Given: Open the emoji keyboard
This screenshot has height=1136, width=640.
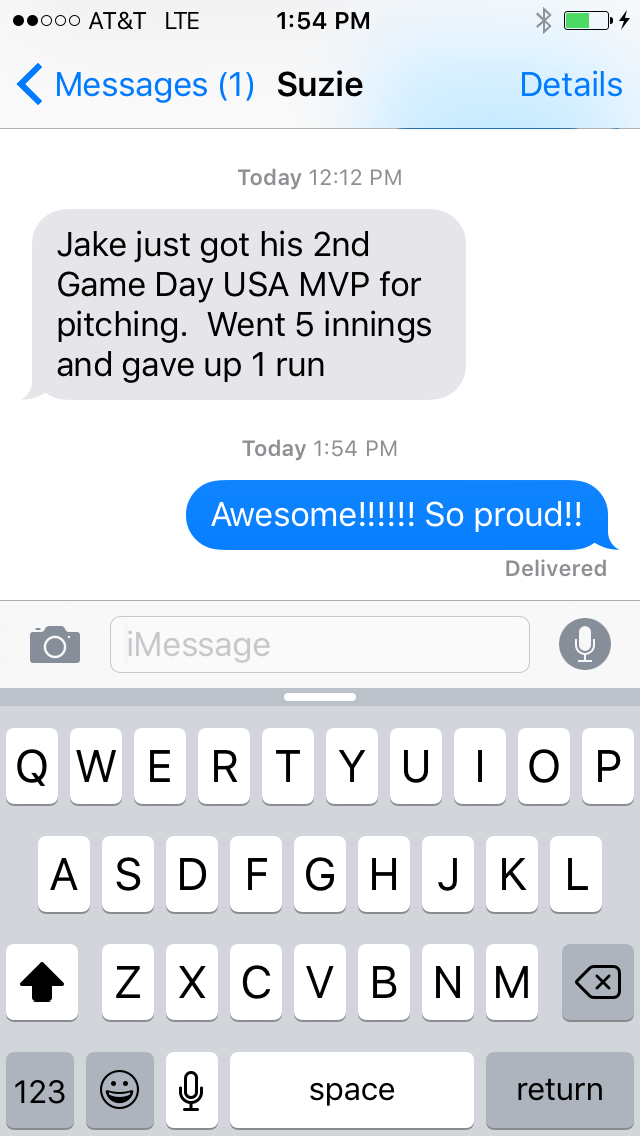Looking at the screenshot, I should pyautogui.click(x=120, y=1090).
